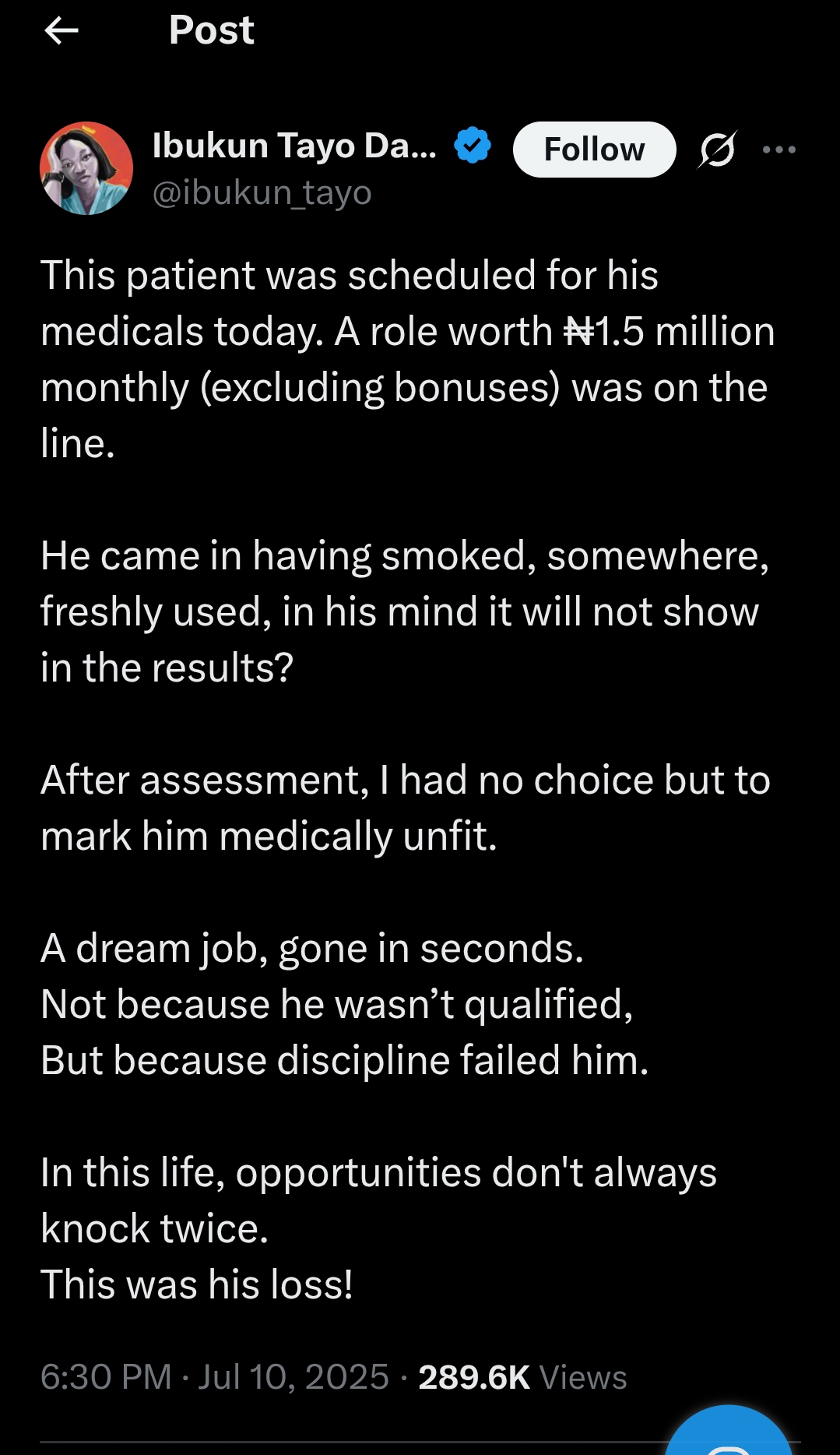Follow @ibukun_tayo

point(594,150)
